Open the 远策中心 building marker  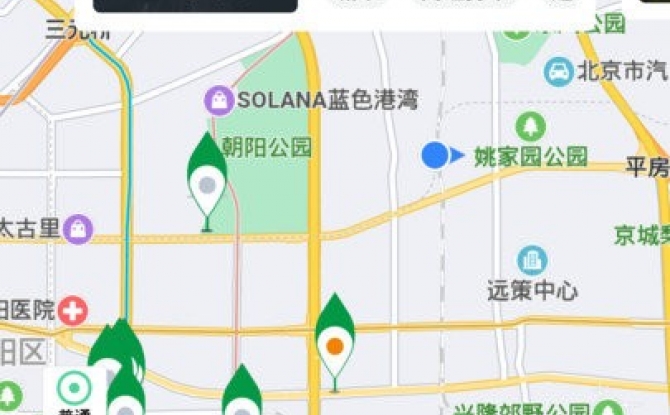coord(532,261)
